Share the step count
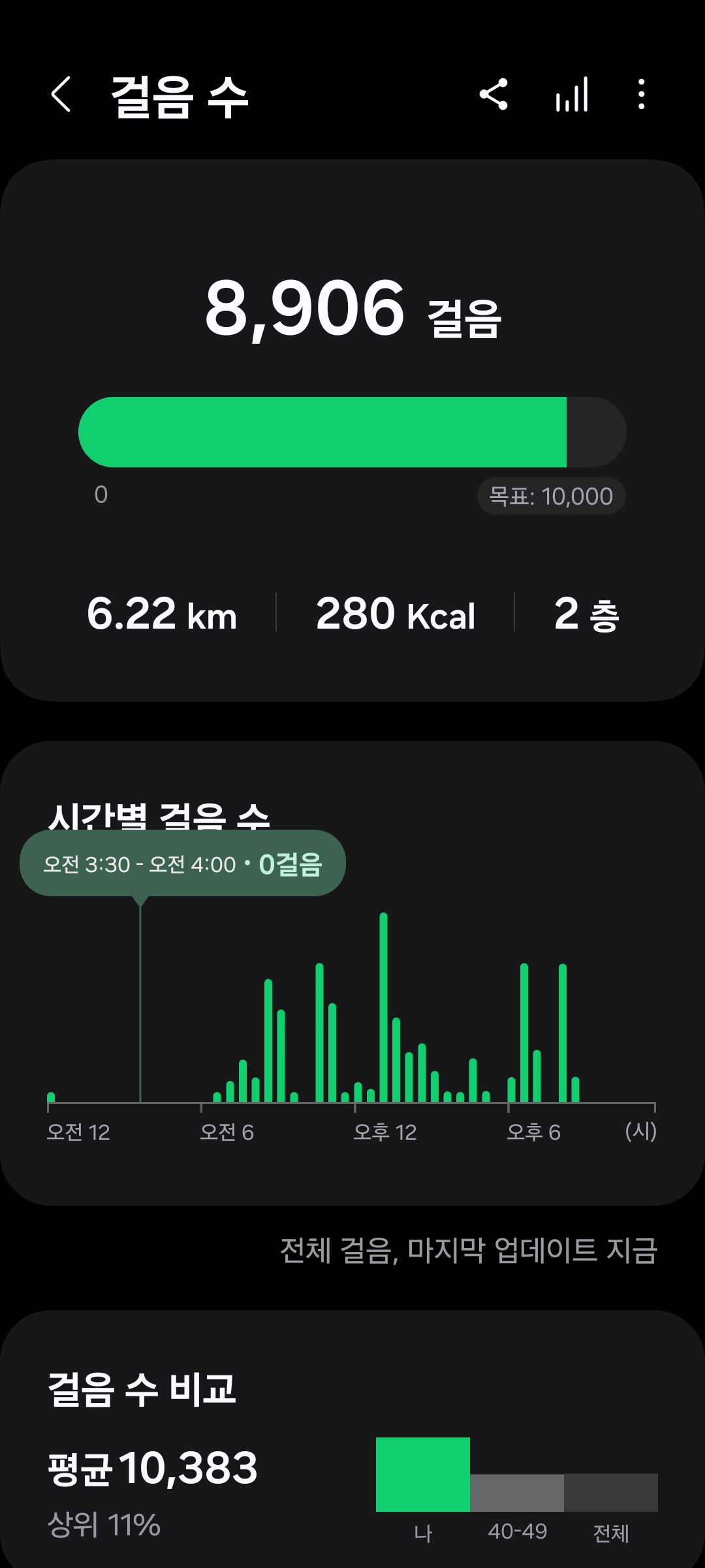Viewport: 705px width, 1568px height. pos(493,95)
